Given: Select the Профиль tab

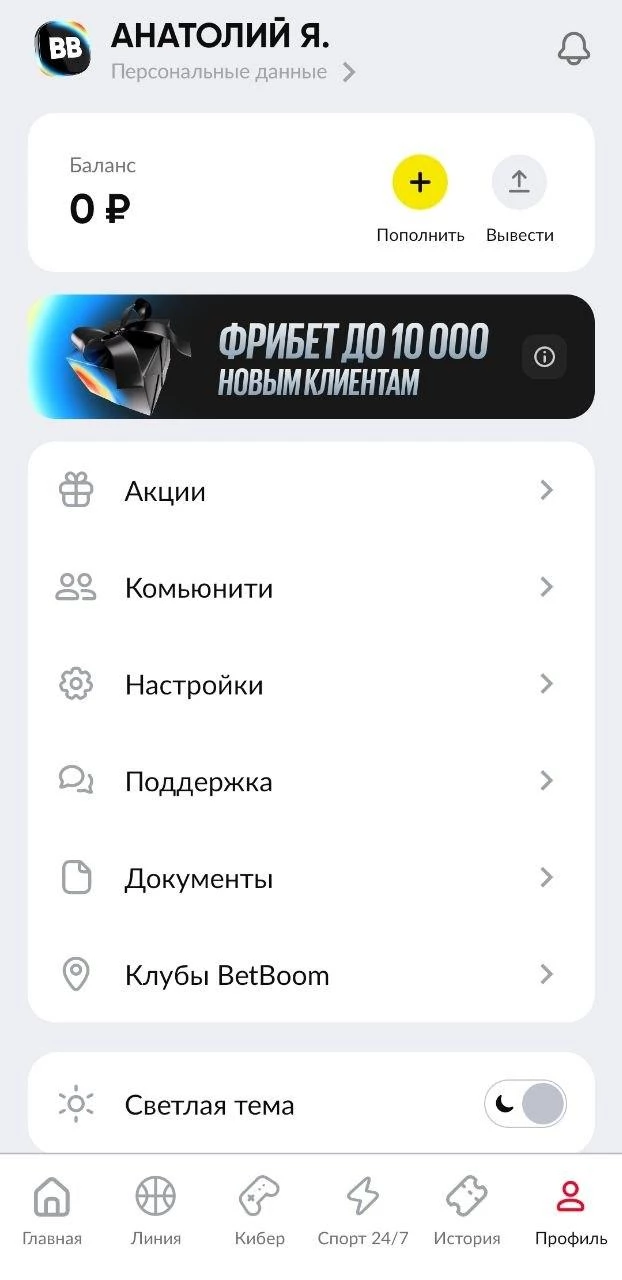Looking at the screenshot, I should (571, 1211).
